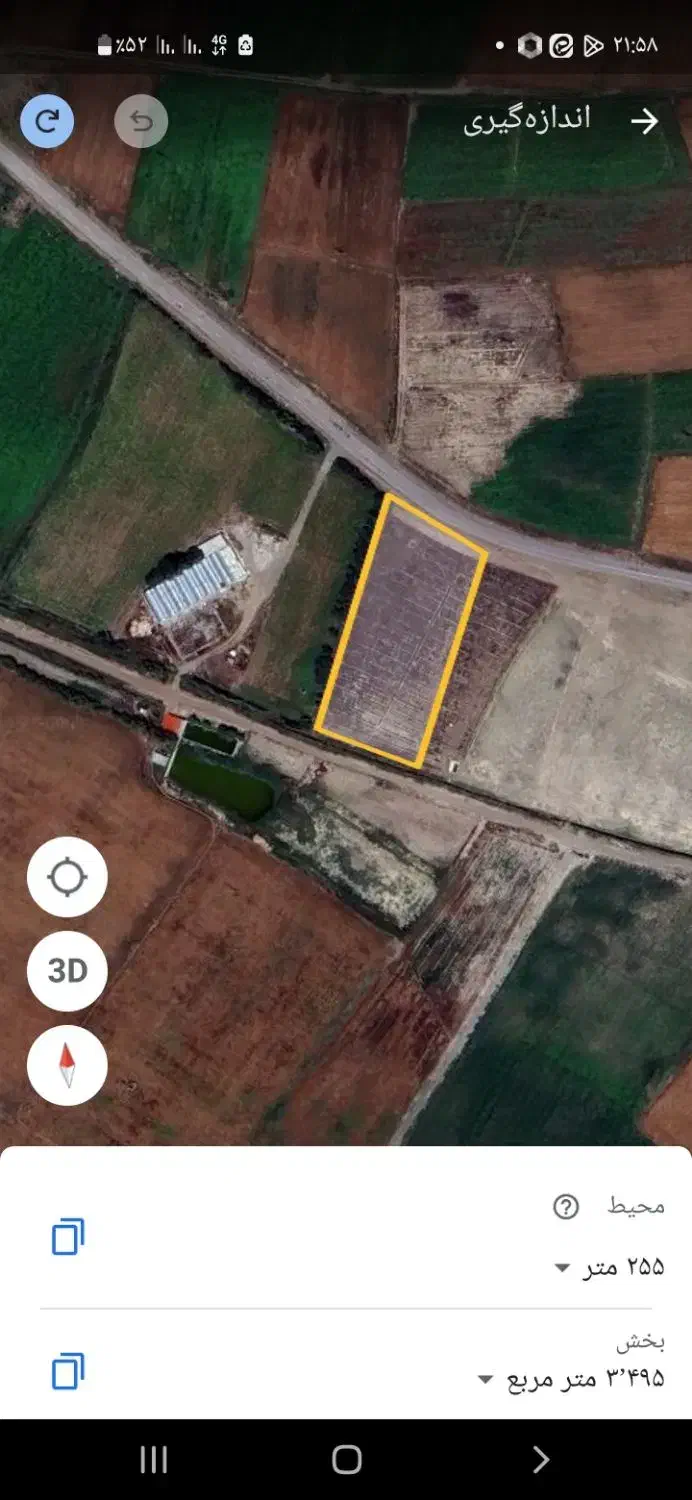Image resolution: width=692 pixels, height=1500 pixels.
Task: Change perimeter unit dropdown from متر
Action: [x=564, y=1268]
